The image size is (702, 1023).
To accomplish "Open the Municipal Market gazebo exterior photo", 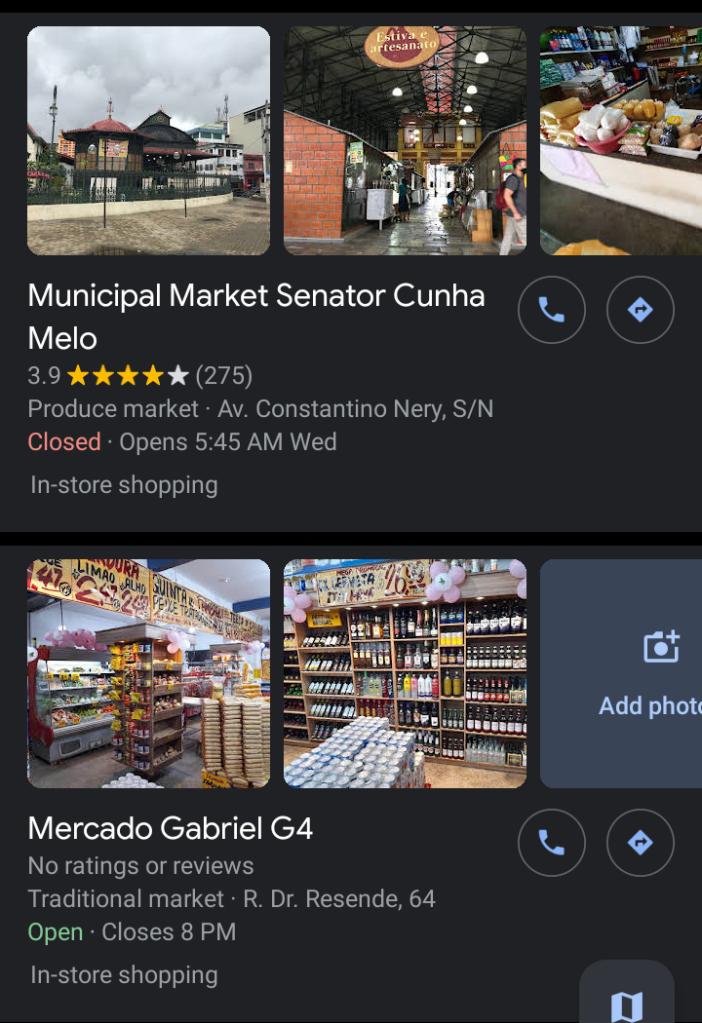I will 148,141.
